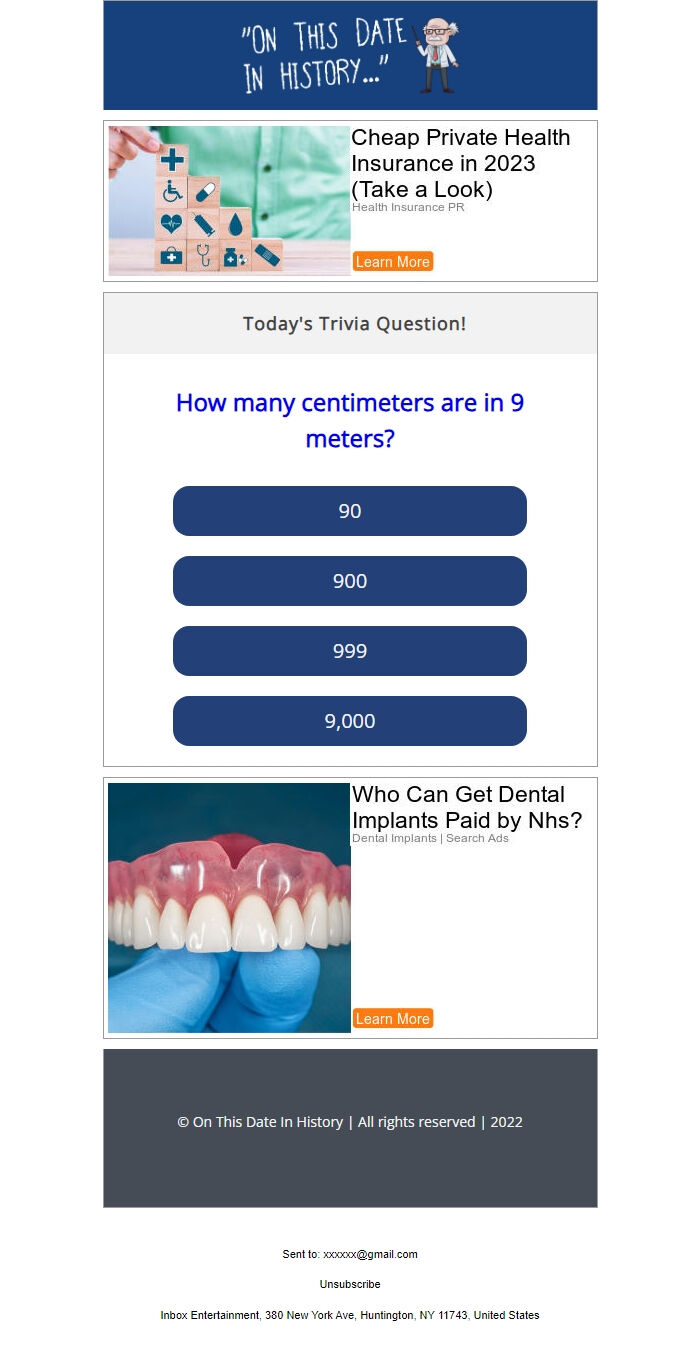This screenshot has height=1362, width=700.
Task: Open the Cheap Private Health Insurance headline
Action: [460, 163]
